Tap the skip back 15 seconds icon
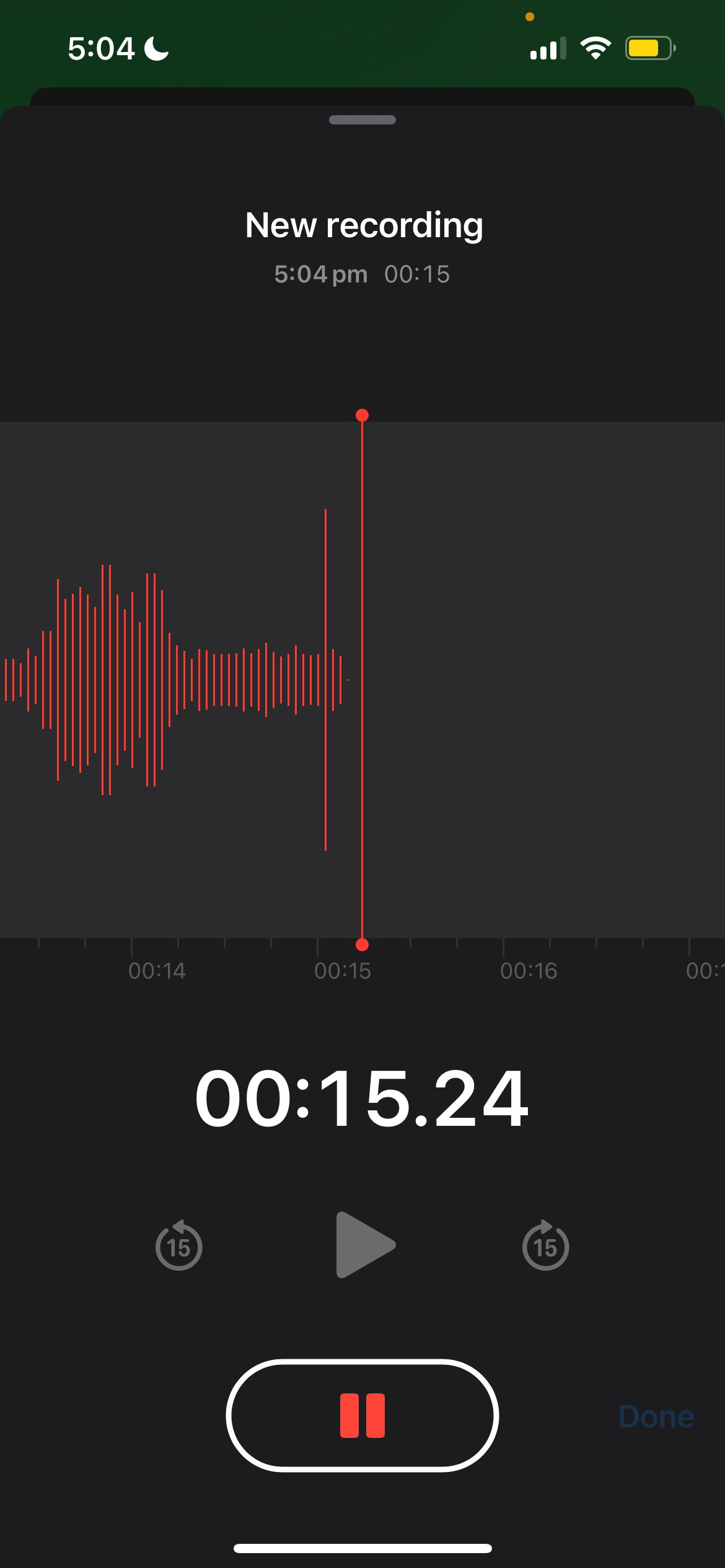The height and width of the screenshot is (1568, 725). (178, 1245)
